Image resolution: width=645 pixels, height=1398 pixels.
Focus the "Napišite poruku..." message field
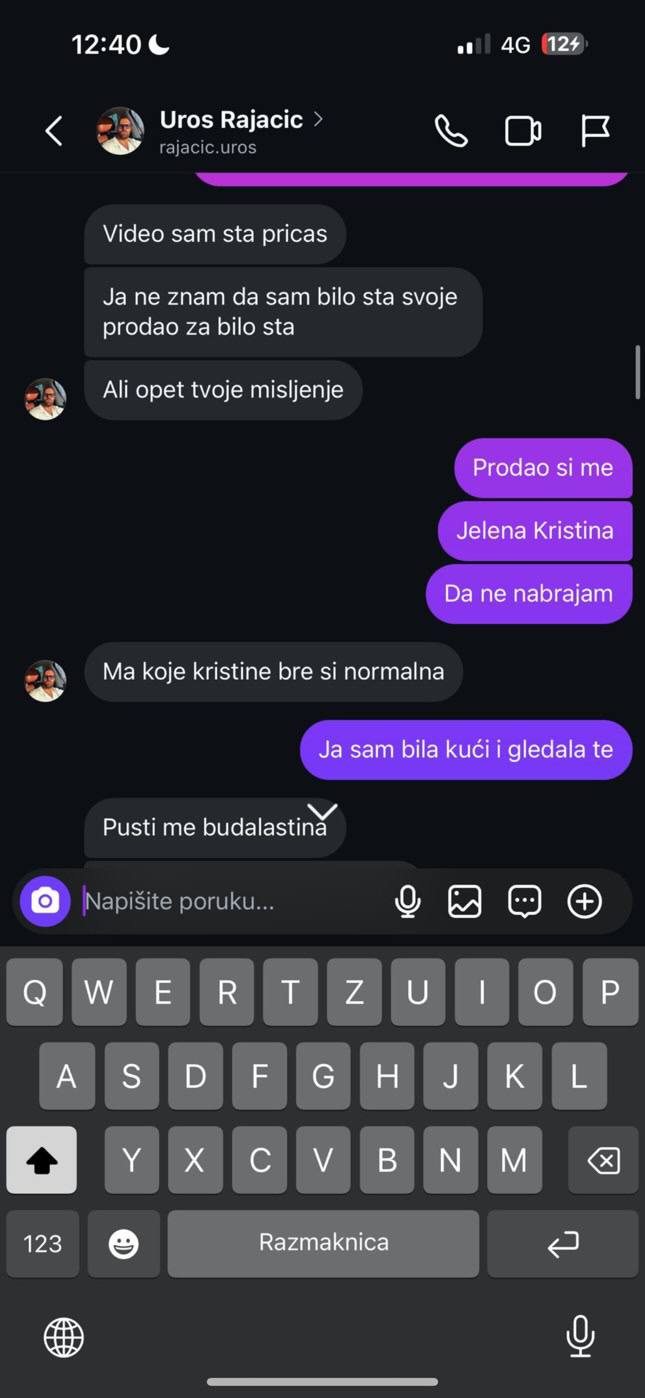[x=230, y=901]
